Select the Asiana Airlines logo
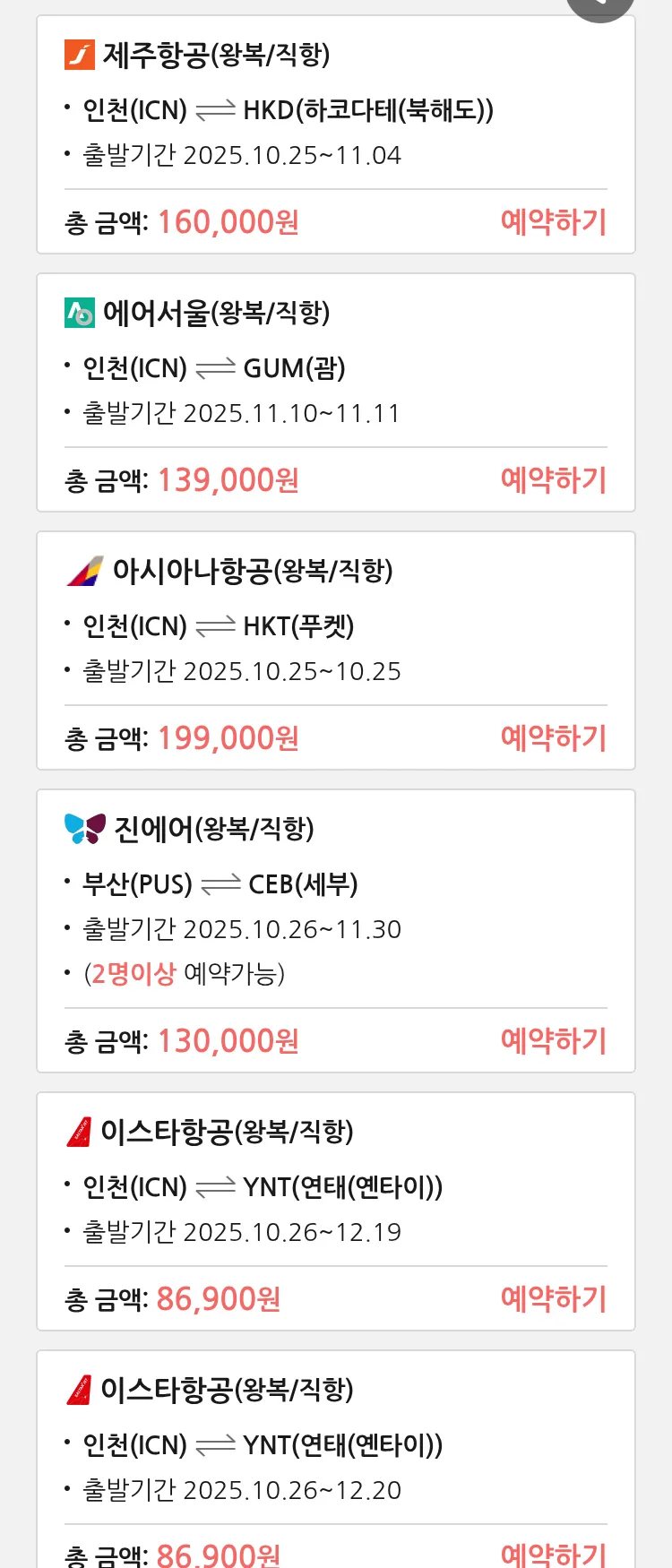This screenshot has width=672, height=1568. click(85, 570)
